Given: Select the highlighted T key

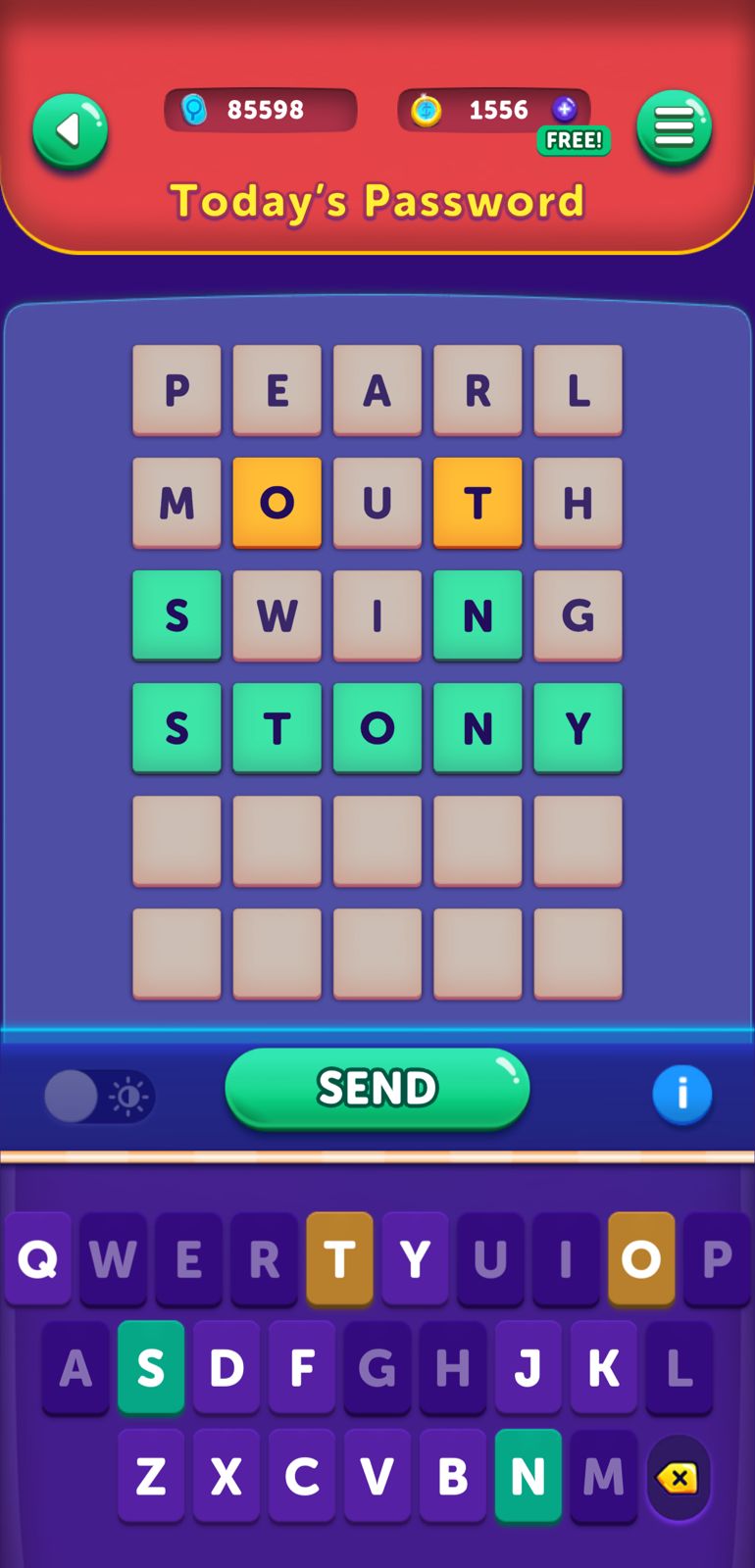Looking at the screenshot, I should pos(339,1259).
